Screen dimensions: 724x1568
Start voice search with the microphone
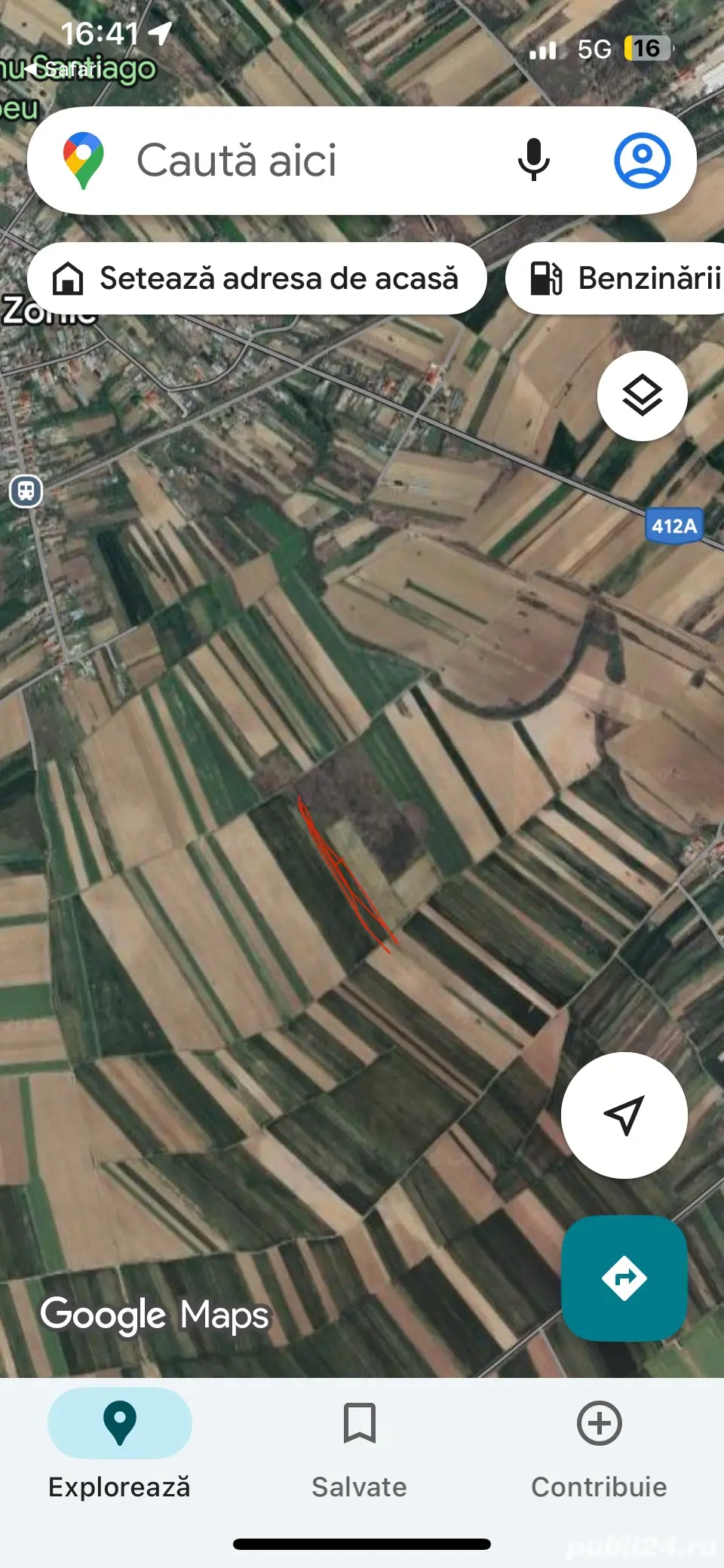[533, 160]
